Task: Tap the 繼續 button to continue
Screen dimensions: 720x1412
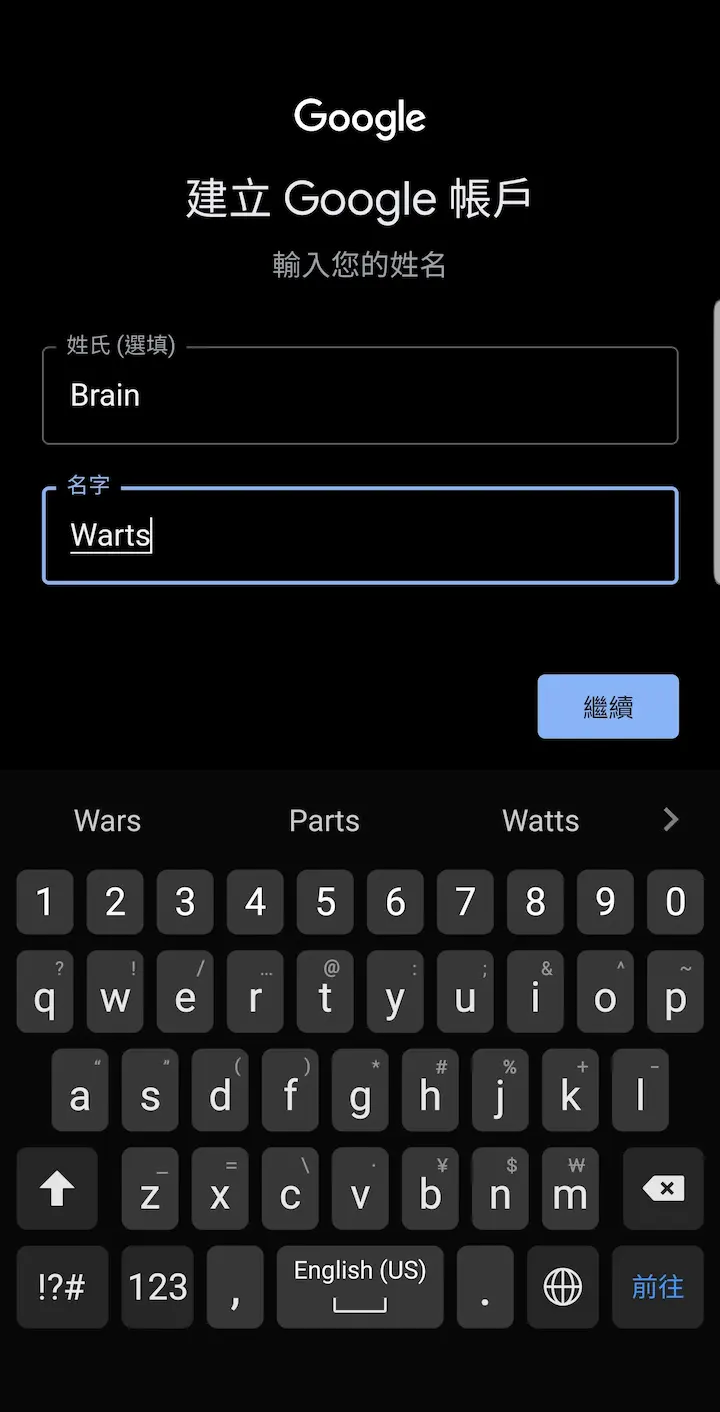Action: click(x=608, y=707)
